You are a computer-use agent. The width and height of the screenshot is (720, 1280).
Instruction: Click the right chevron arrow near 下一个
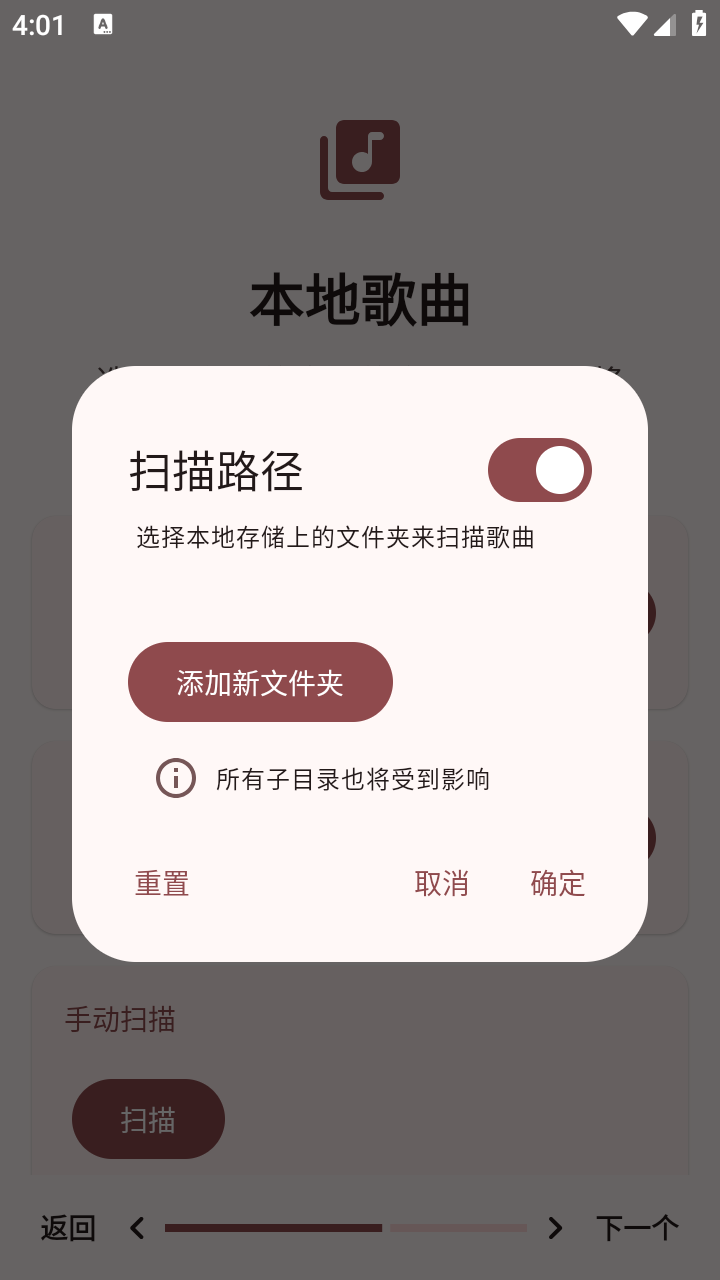pyautogui.click(x=555, y=1227)
